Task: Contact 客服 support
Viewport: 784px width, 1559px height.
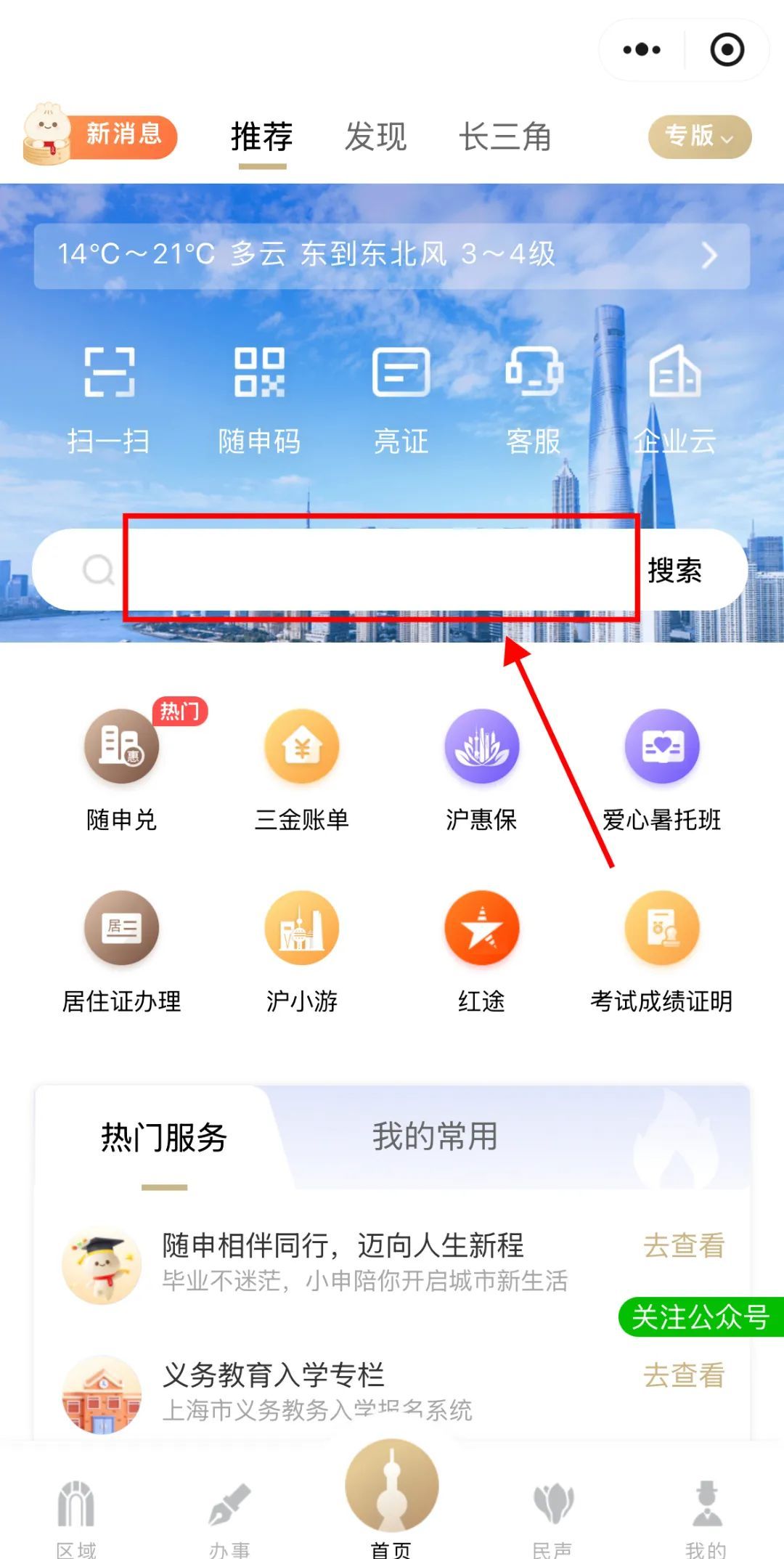Action: tap(534, 401)
